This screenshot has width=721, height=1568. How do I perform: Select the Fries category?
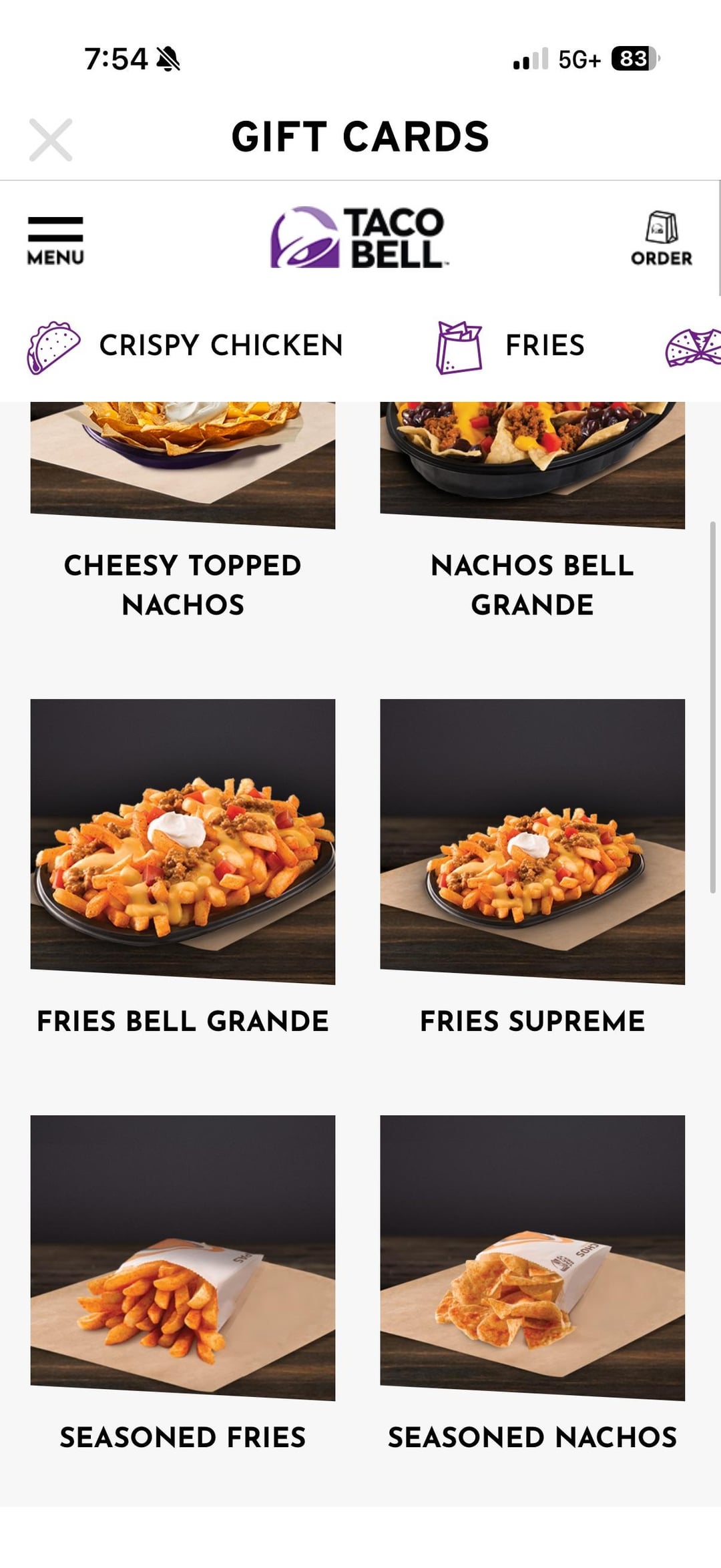point(511,346)
